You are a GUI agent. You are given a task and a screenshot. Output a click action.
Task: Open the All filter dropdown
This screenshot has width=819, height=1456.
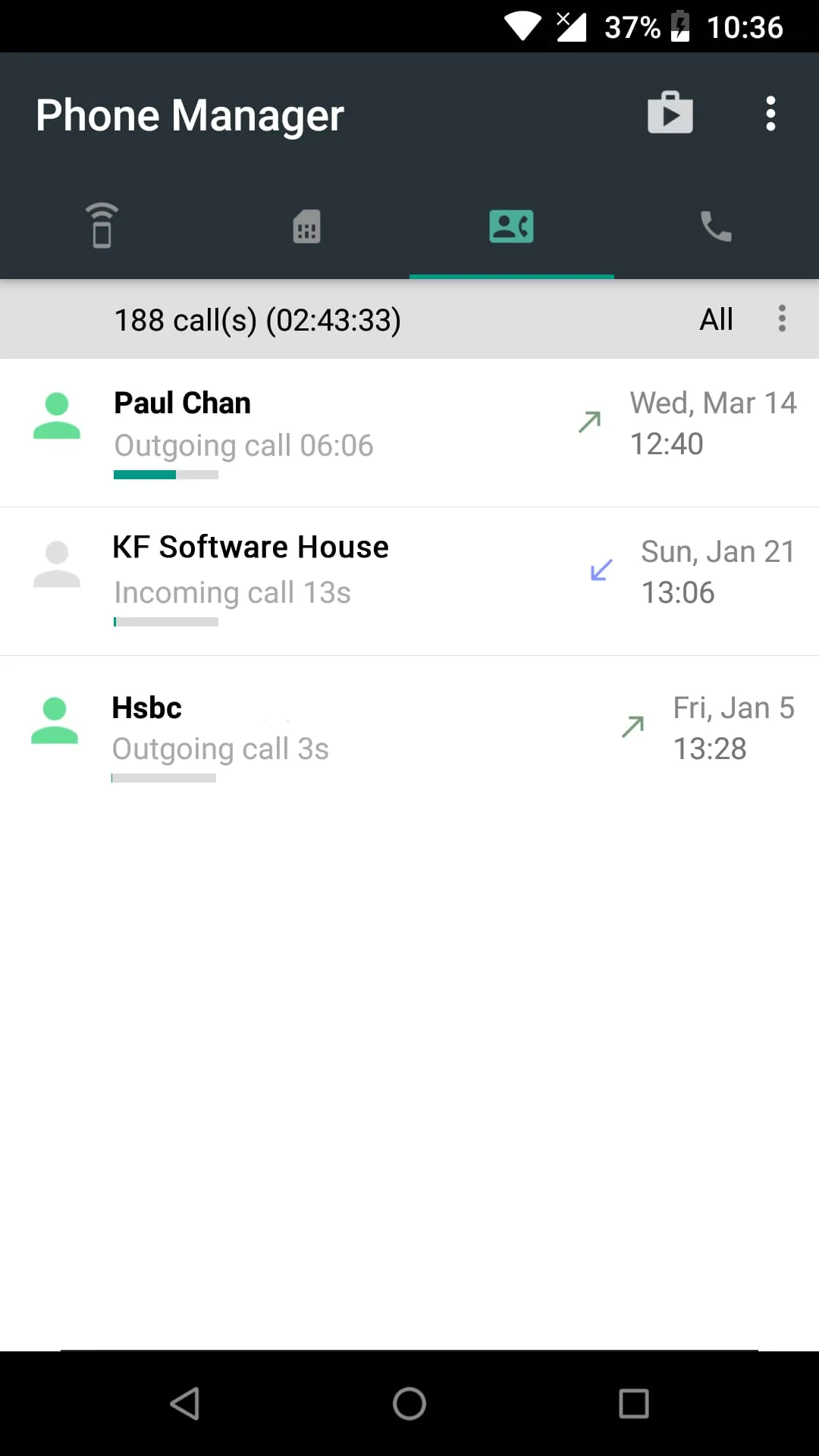click(x=716, y=319)
